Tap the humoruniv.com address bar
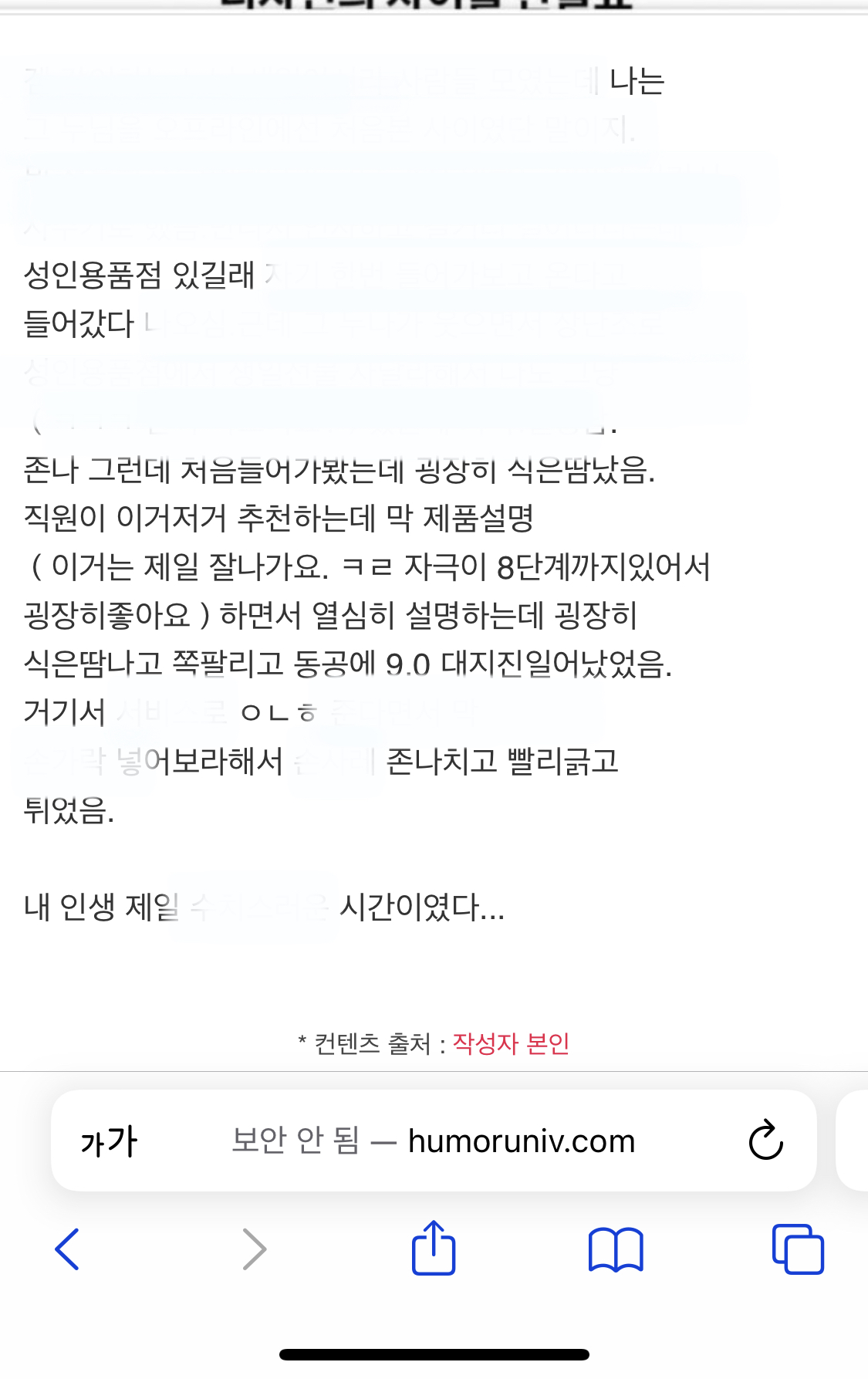 coord(434,1141)
